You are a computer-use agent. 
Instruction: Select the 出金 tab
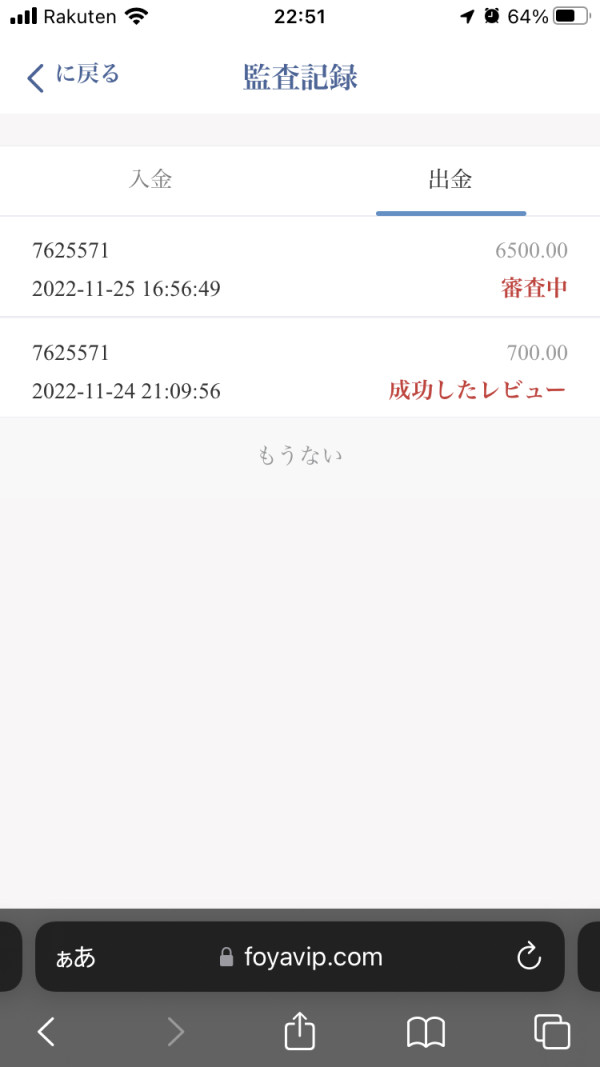(450, 180)
